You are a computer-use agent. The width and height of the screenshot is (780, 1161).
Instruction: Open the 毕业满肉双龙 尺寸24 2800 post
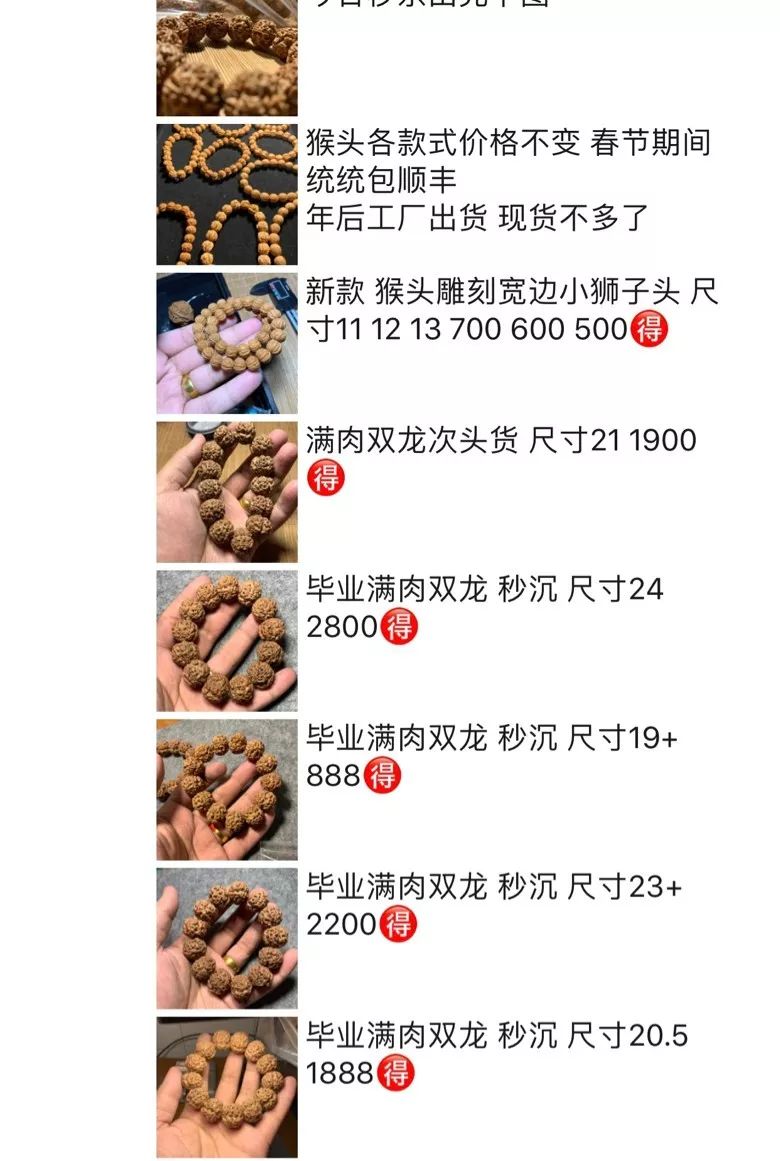[x=485, y=589]
